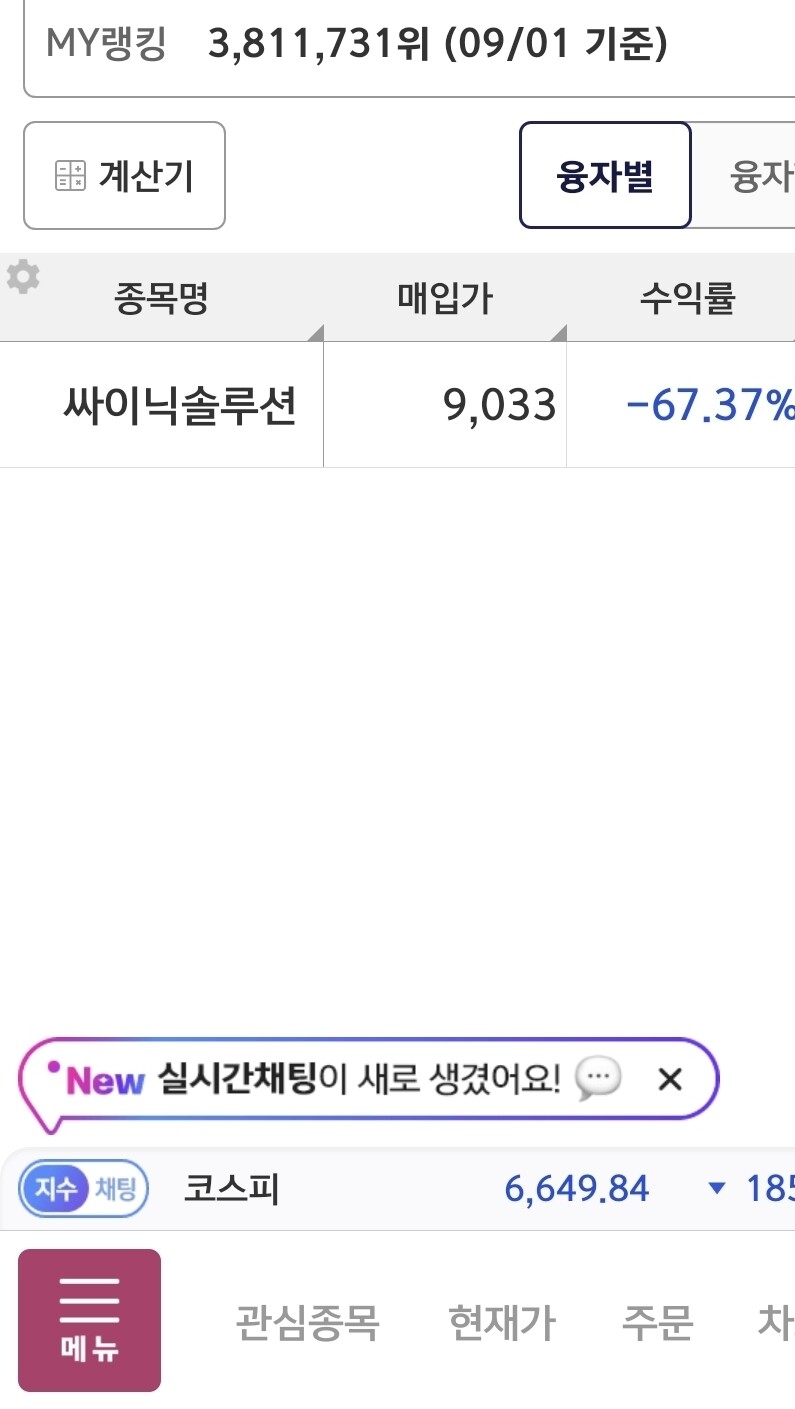Open 코스피 index ticker
Viewport: 795px width, 1409px height.
[231, 1189]
